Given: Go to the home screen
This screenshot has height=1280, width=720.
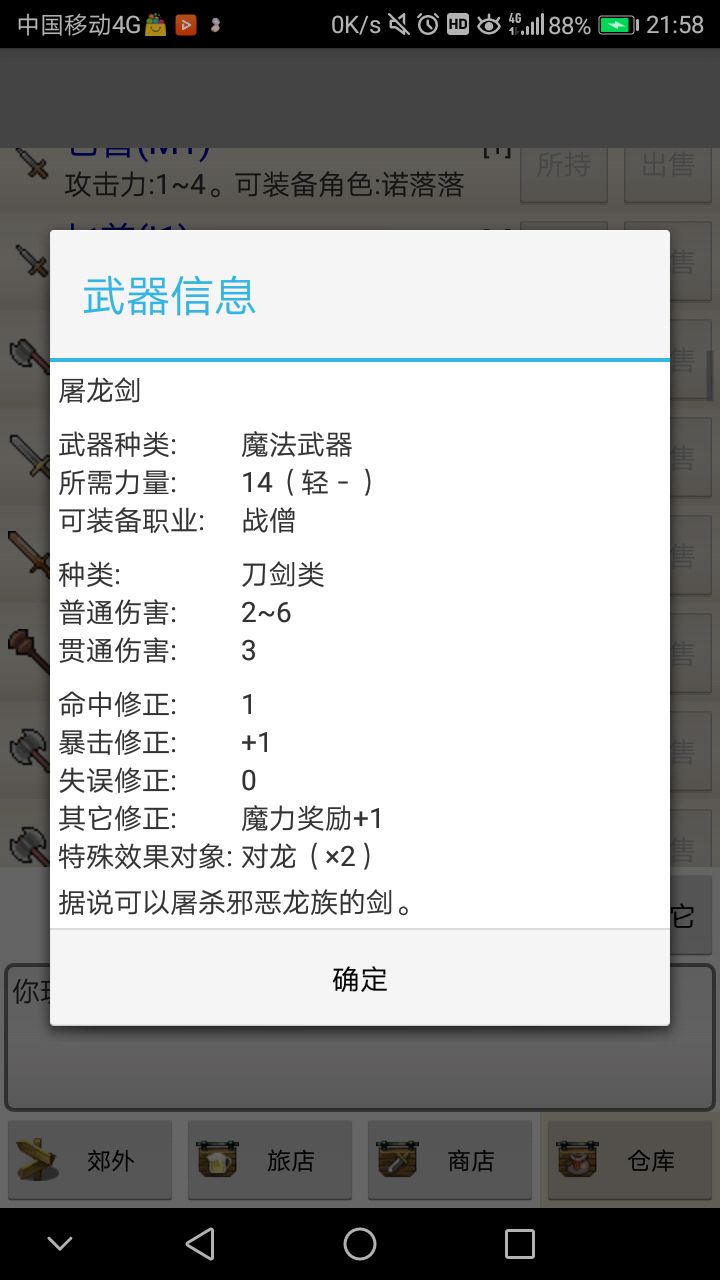Looking at the screenshot, I should tap(360, 1243).
